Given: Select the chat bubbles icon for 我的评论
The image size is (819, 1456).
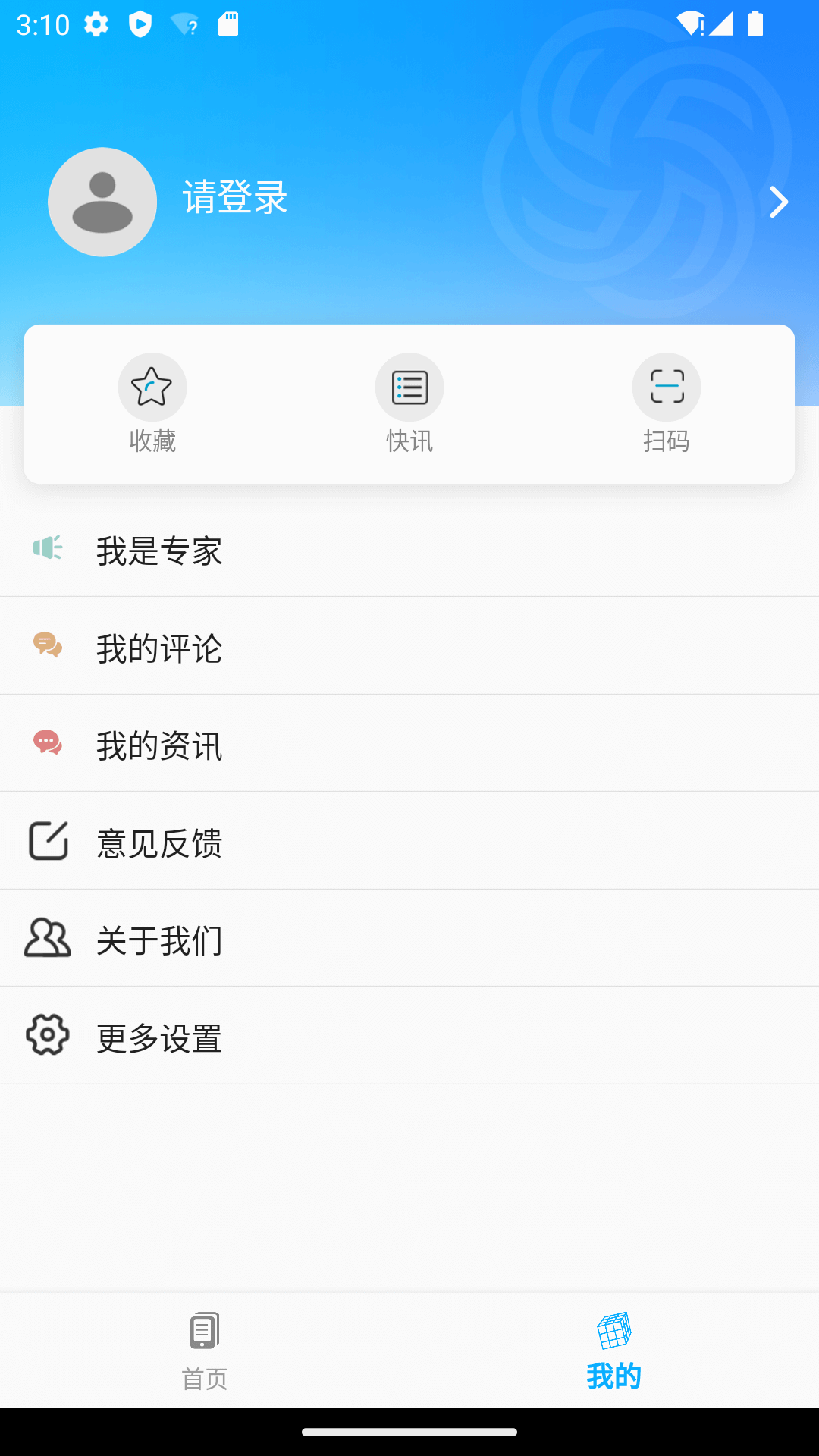Looking at the screenshot, I should (x=48, y=645).
